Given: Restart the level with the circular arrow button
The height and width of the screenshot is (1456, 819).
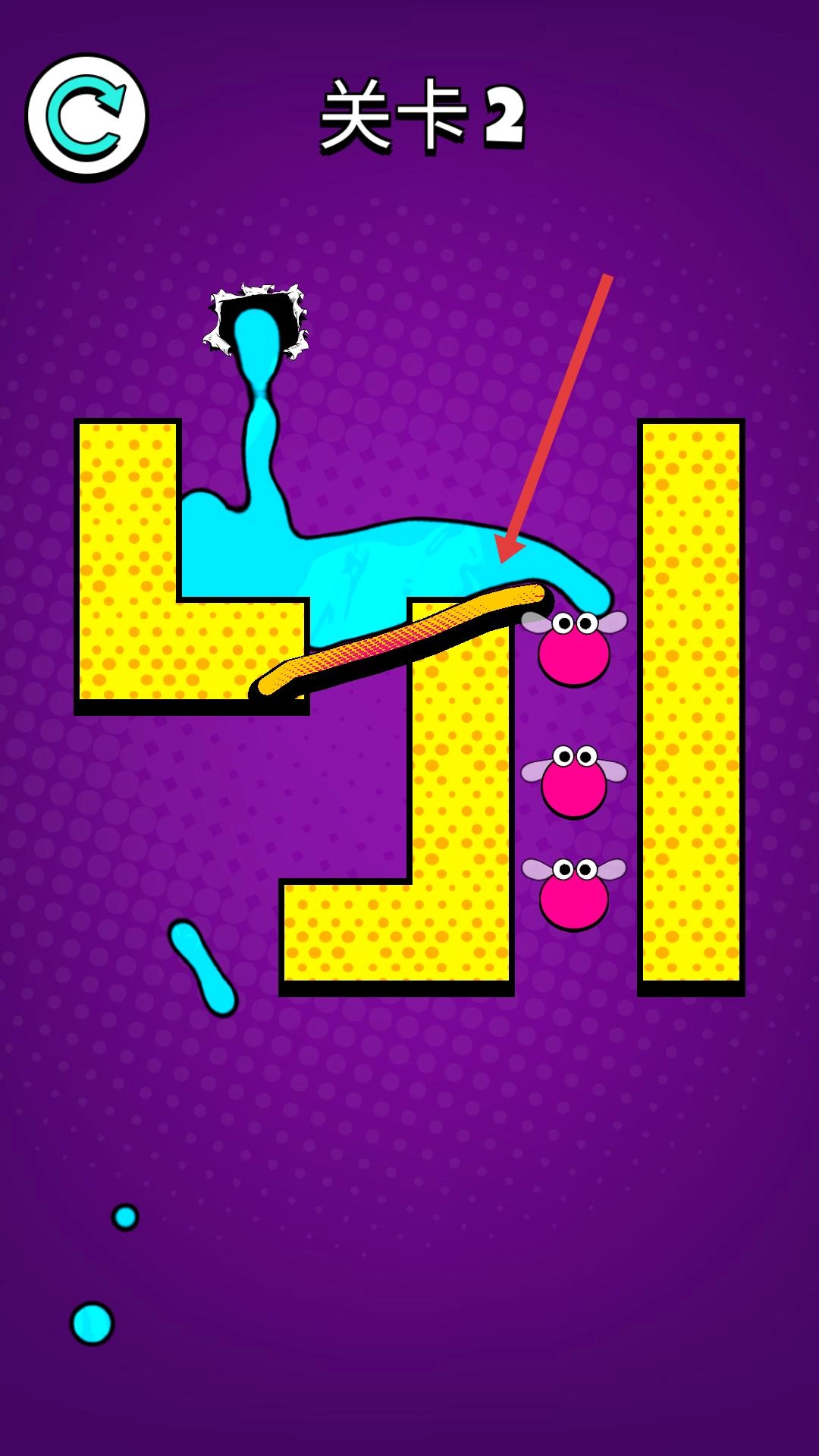Looking at the screenshot, I should coord(86,118).
